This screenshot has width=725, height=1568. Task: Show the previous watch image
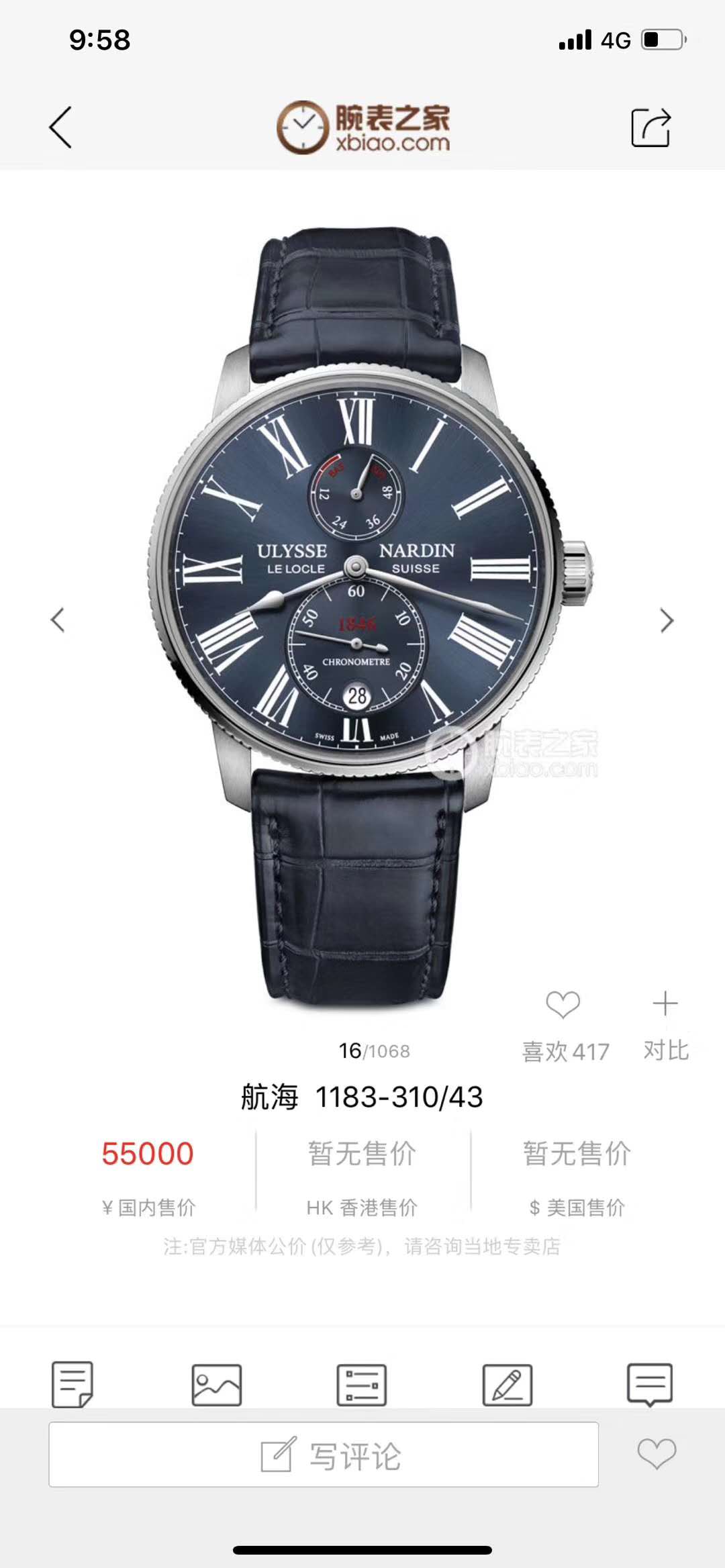point(58,620)
